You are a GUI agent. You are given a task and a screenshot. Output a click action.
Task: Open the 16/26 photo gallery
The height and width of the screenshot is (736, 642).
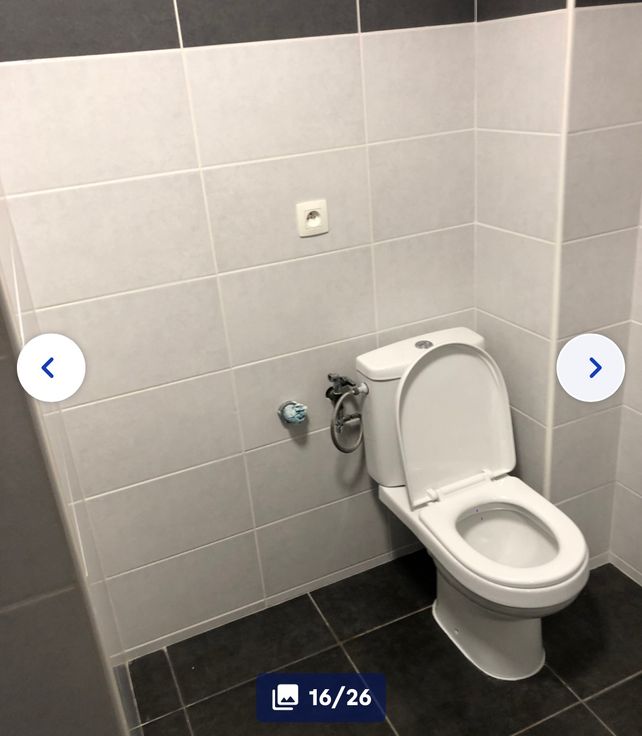[x=321, y=698]
